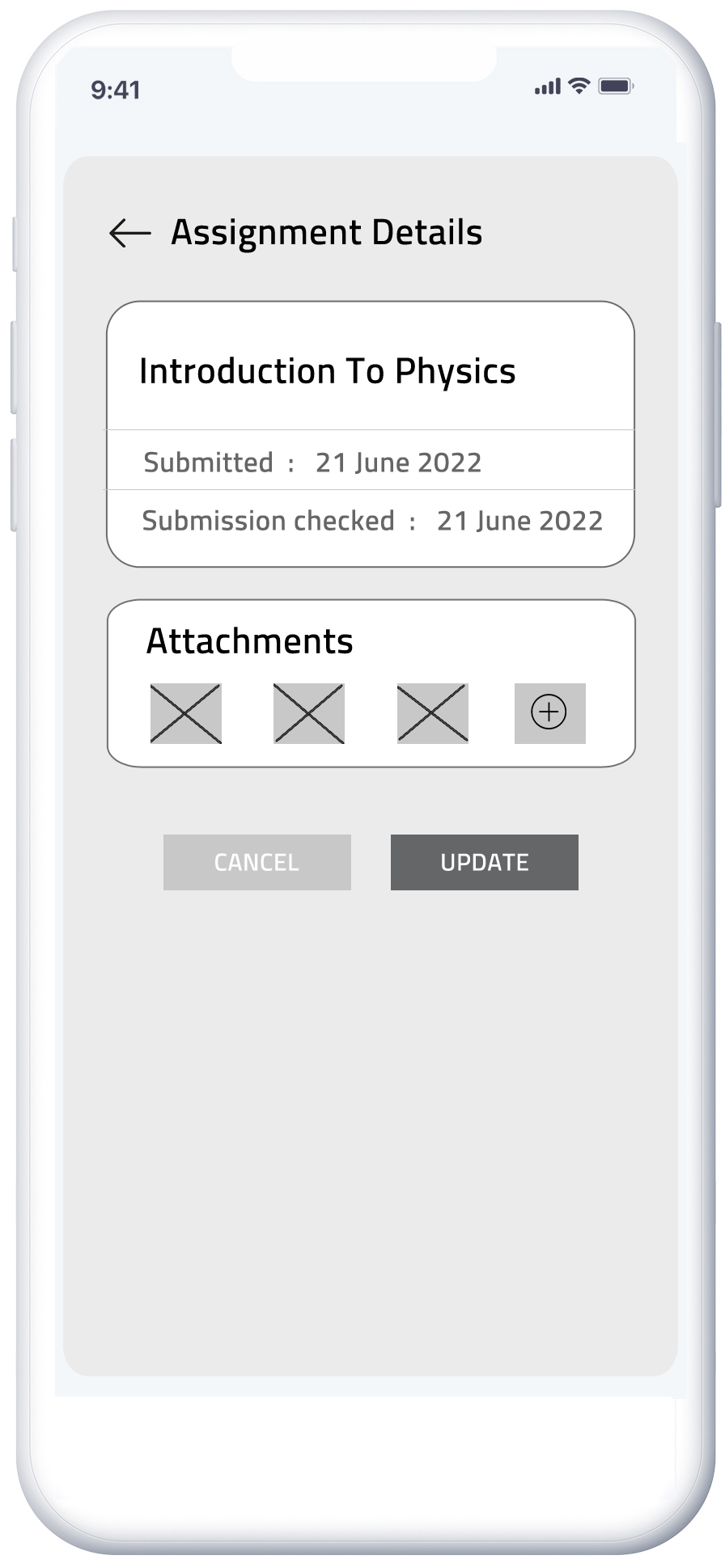Go back using the arrow icon
Viewport: 725px width, 1568px height.
click(x=130, y=233)
